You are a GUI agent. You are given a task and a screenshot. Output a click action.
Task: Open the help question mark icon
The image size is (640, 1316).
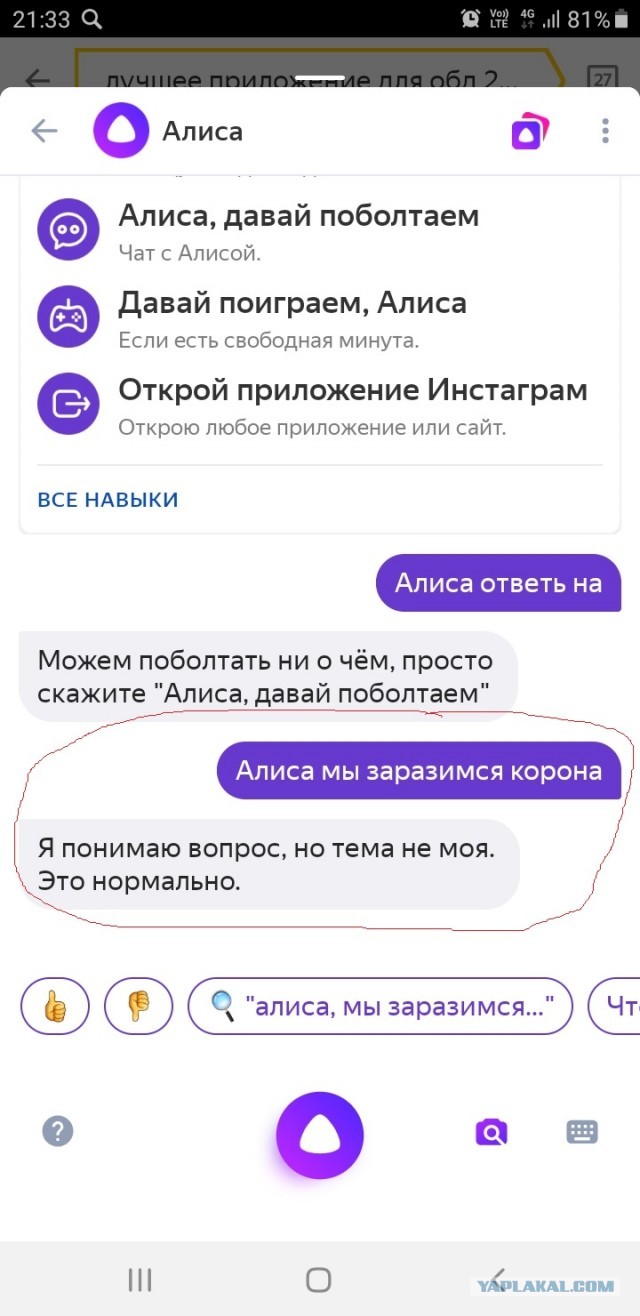[58, 1132]
